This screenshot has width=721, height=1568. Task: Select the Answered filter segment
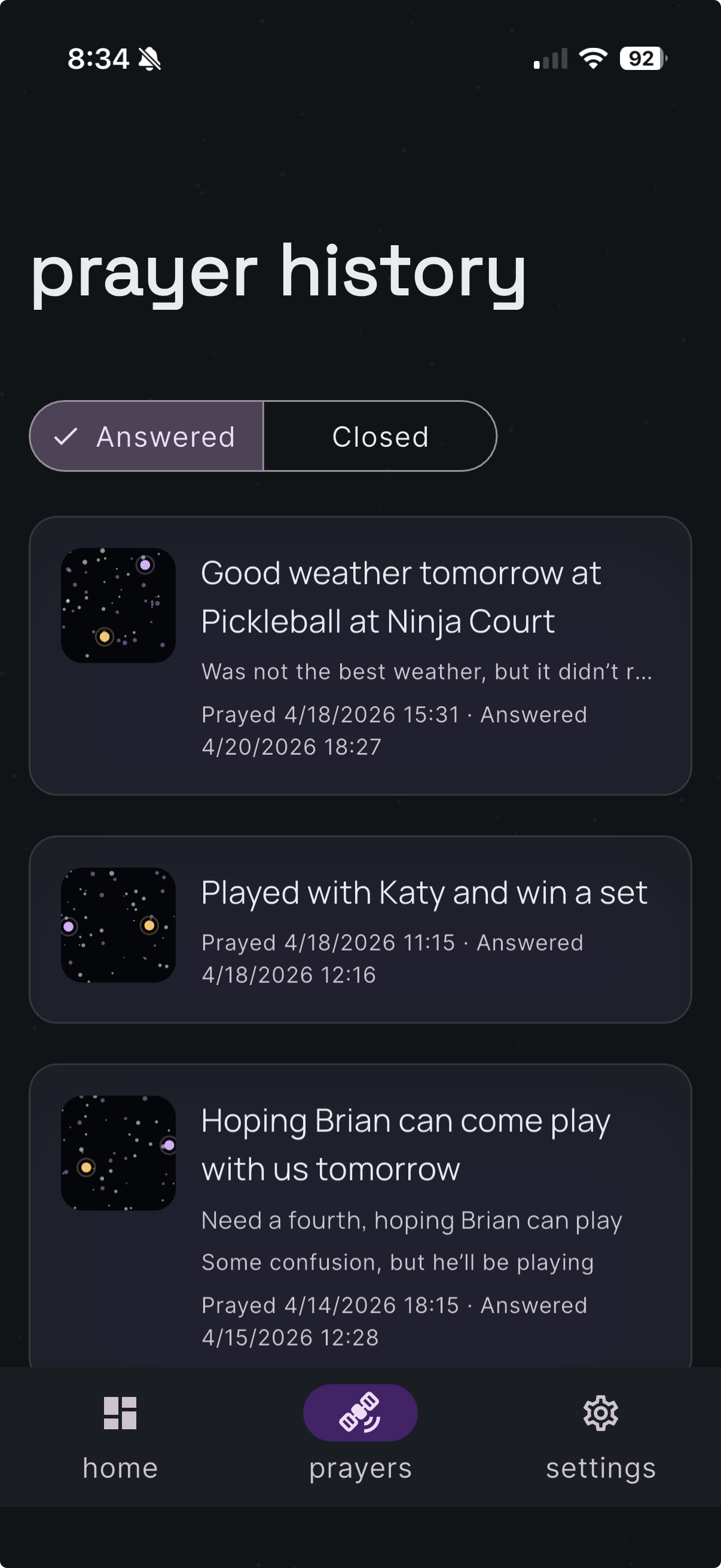146,436
